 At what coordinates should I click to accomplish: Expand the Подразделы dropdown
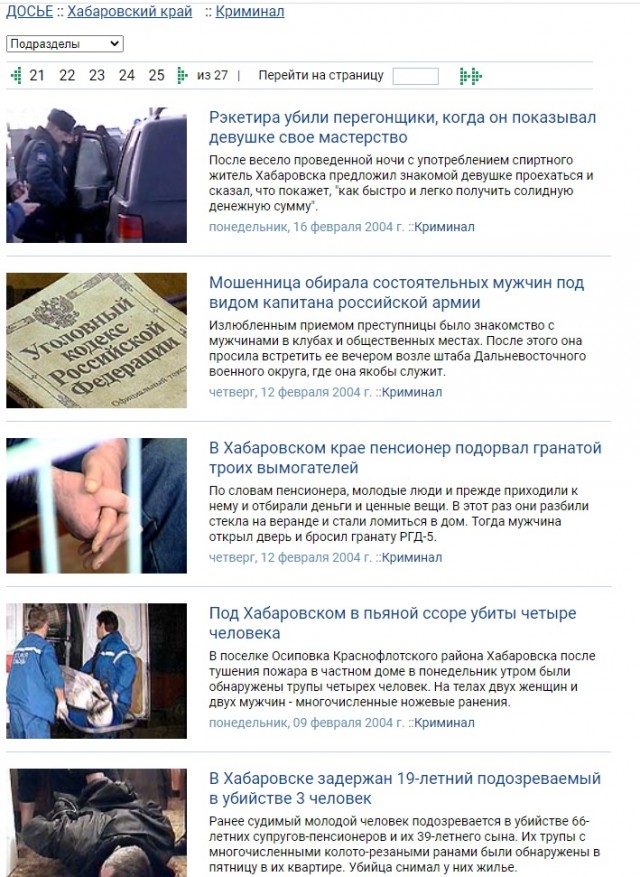[64, 44]
